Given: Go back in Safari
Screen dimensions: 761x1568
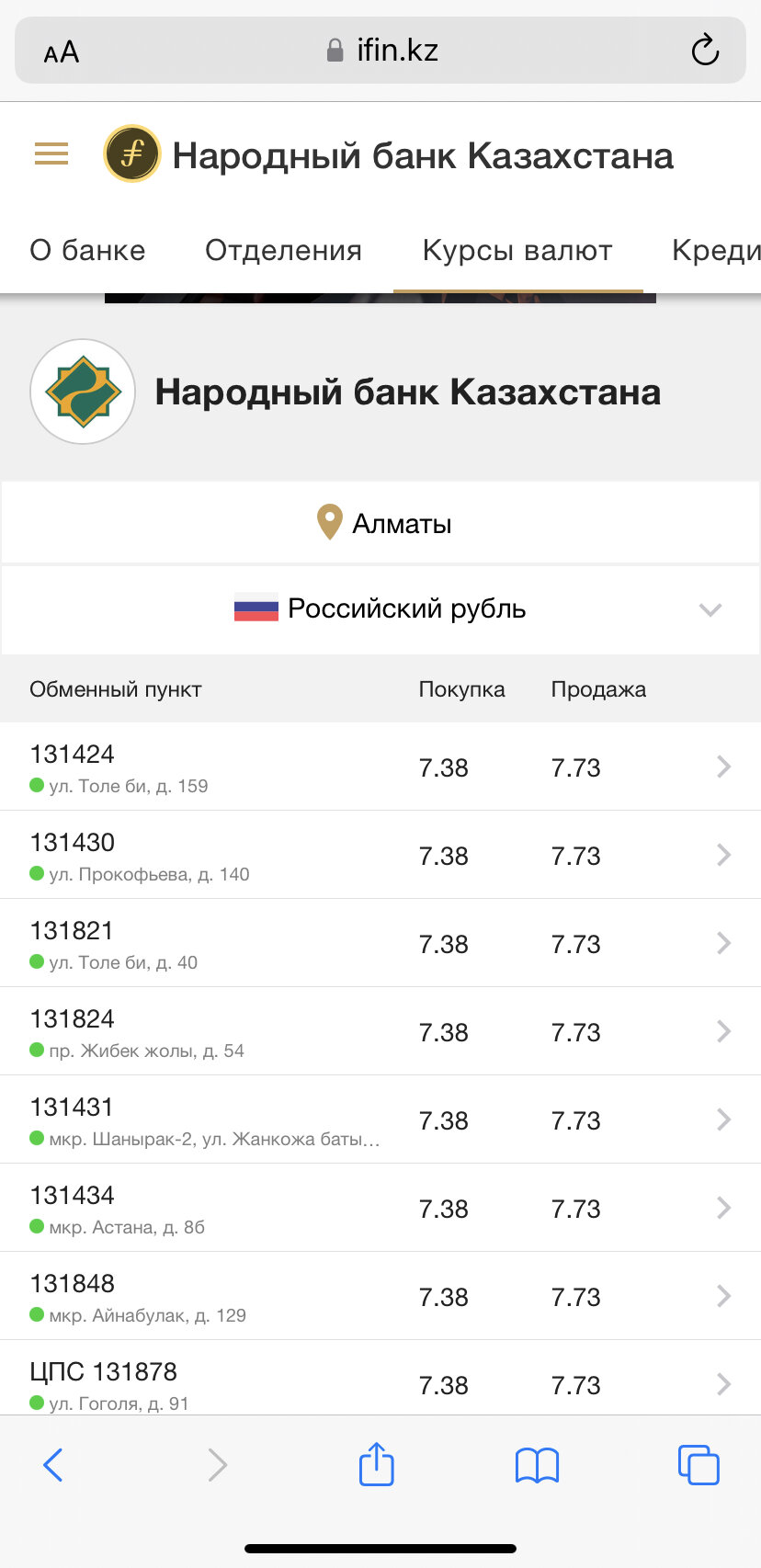Looking at the screenshot, I should (x=53, y=1464).
